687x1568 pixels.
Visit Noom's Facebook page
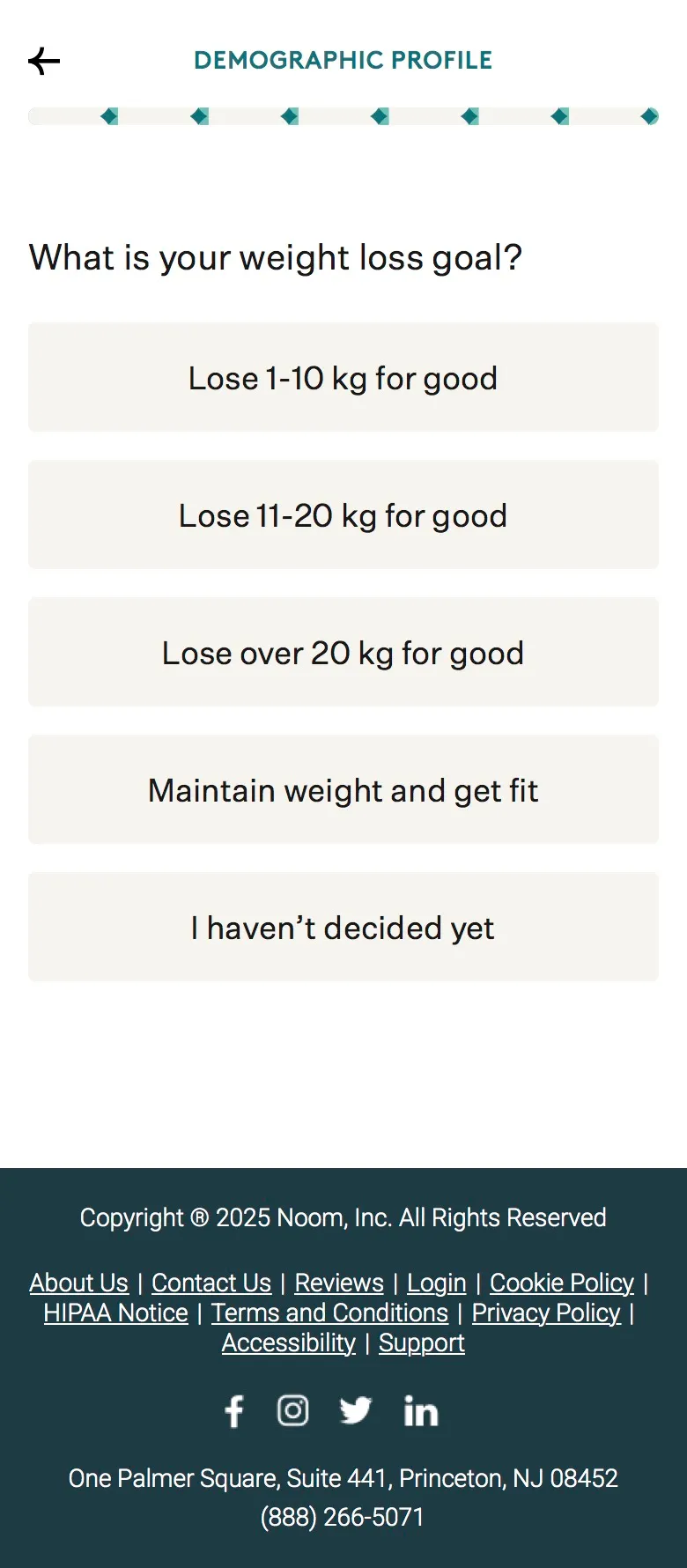point(234,1411)
